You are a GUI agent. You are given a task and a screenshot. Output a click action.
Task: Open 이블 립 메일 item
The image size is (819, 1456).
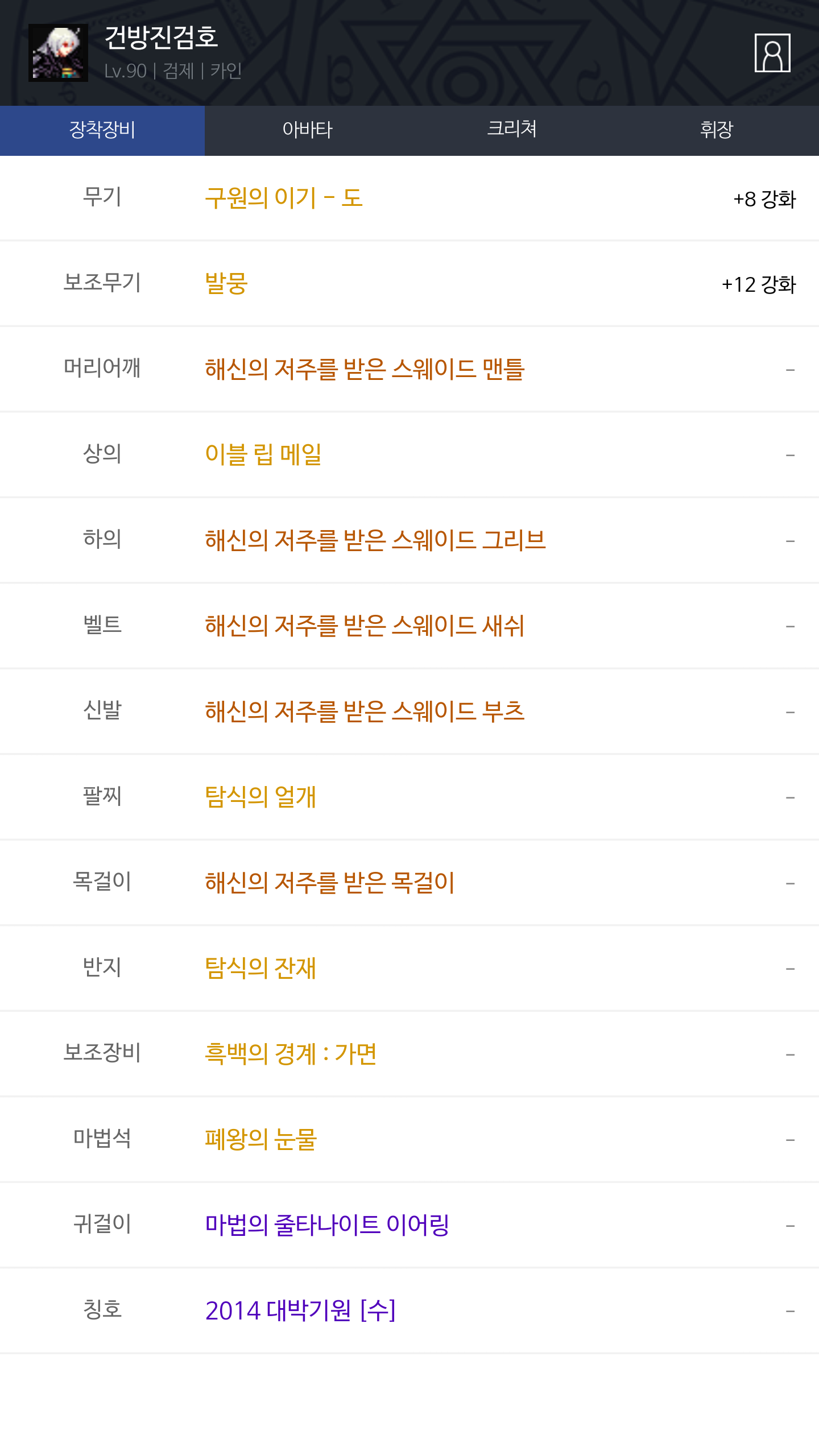(263, 454)
